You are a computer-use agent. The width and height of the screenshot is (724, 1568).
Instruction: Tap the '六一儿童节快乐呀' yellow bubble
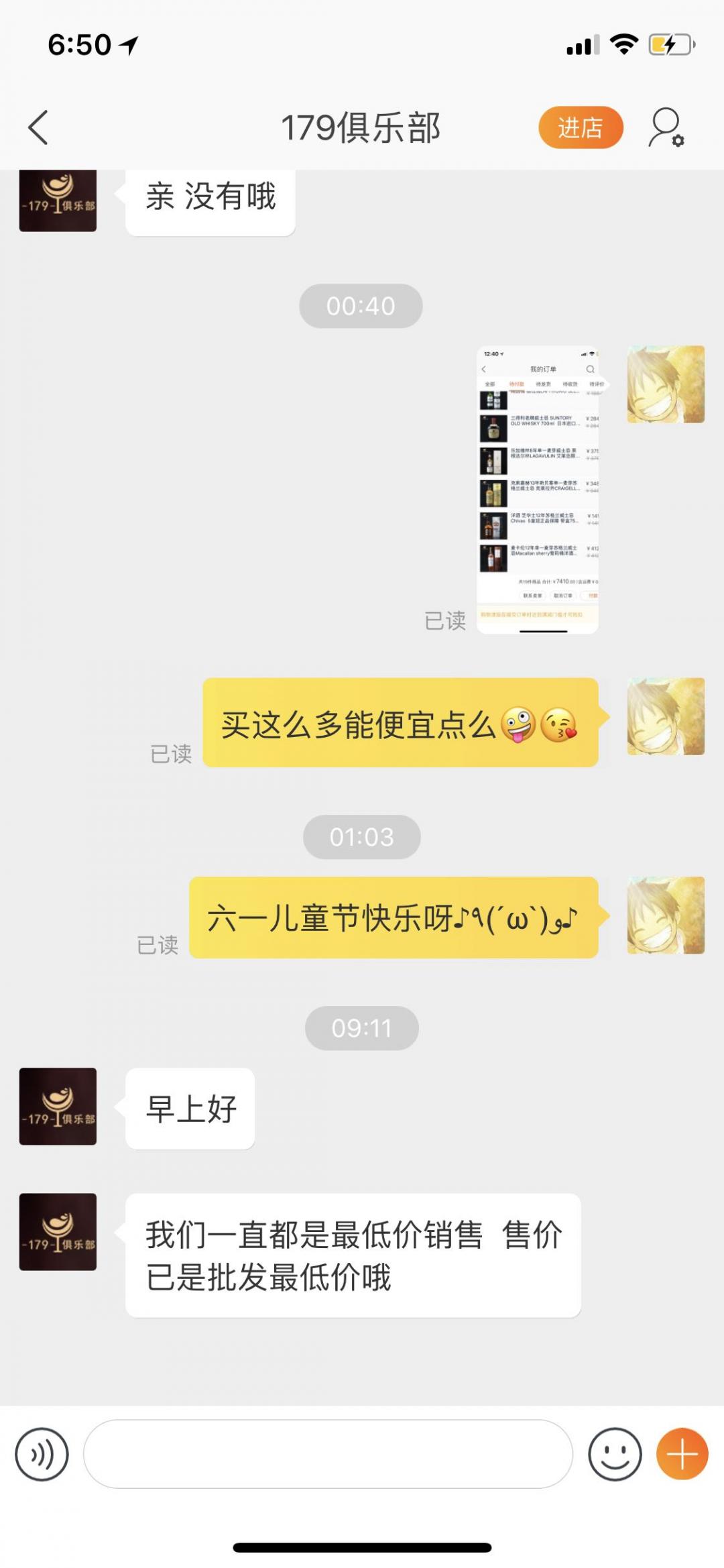click(x=396, y=913)
